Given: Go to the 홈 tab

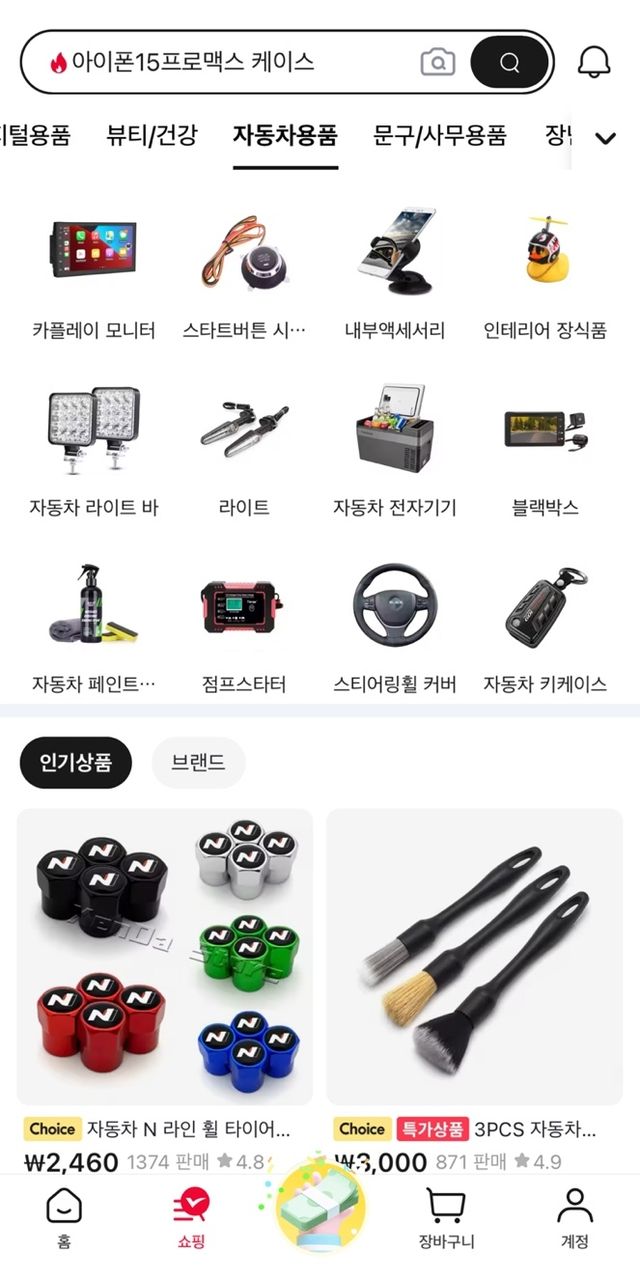Looking at the screenshot, I should [x=64, y=1220].
